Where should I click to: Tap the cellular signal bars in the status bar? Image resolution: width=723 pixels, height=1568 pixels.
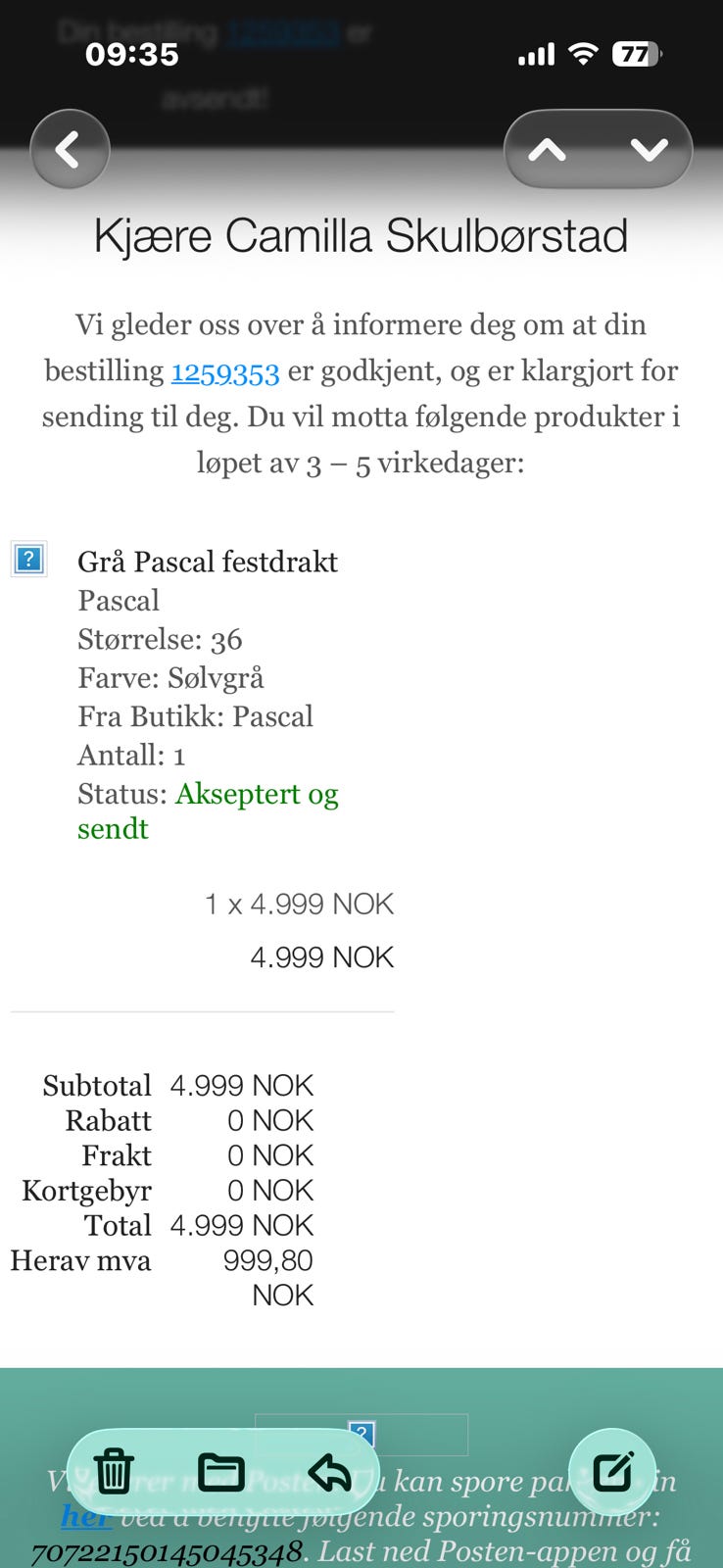coord(534,54)
